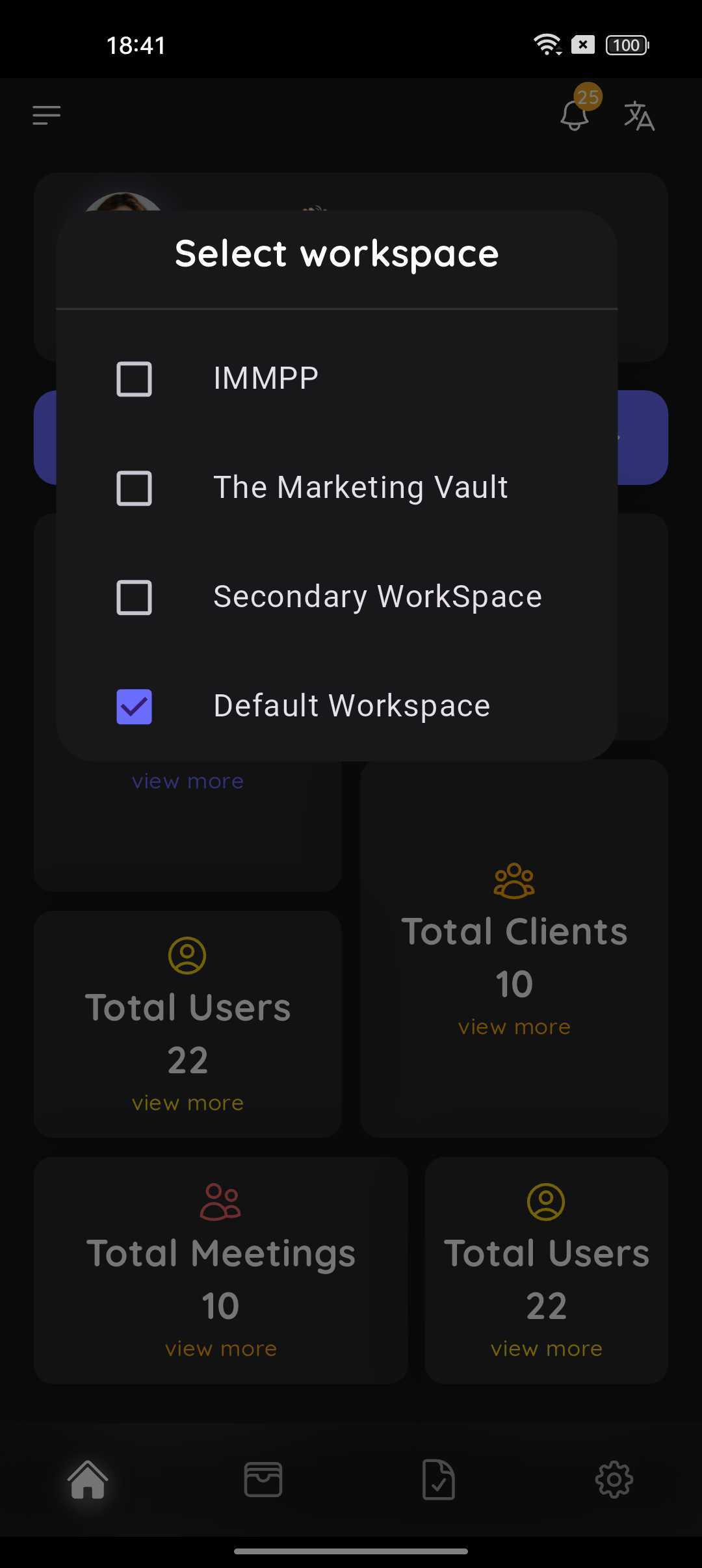Tap view more below Total Meetings

coord(222,1348)
